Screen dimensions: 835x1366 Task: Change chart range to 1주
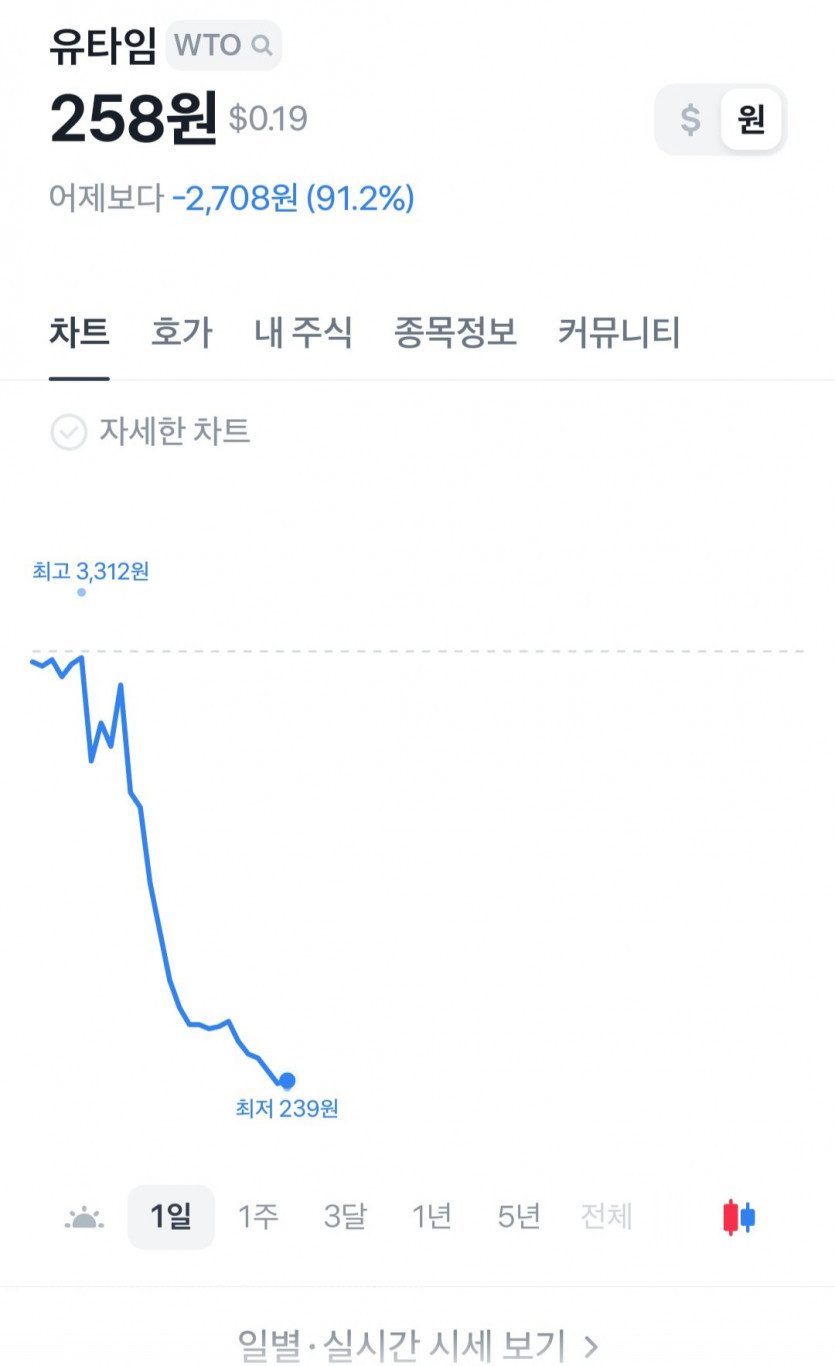[258, 1217]
